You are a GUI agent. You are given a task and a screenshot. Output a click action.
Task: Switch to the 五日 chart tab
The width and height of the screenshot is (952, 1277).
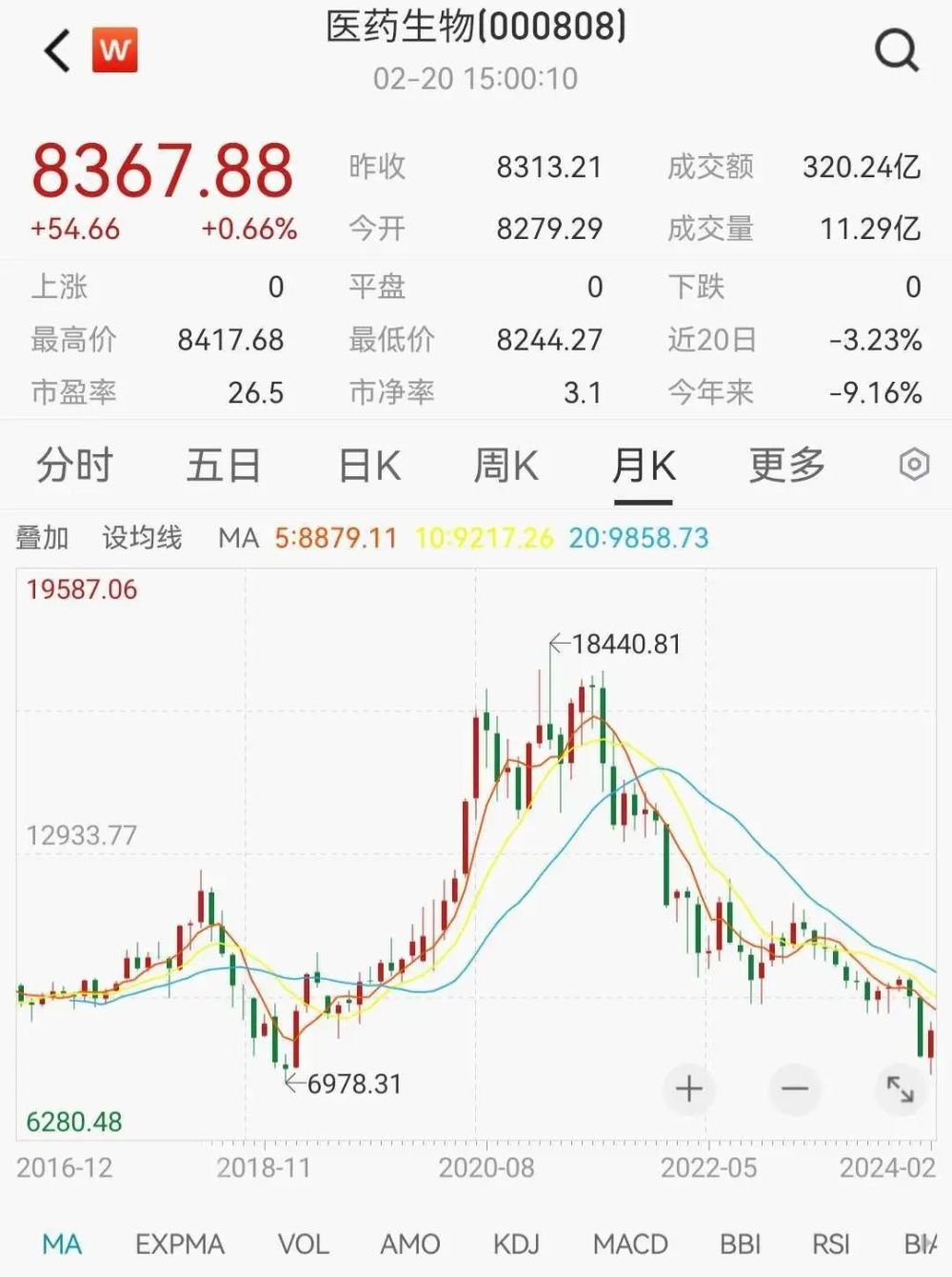pos(223,466)
